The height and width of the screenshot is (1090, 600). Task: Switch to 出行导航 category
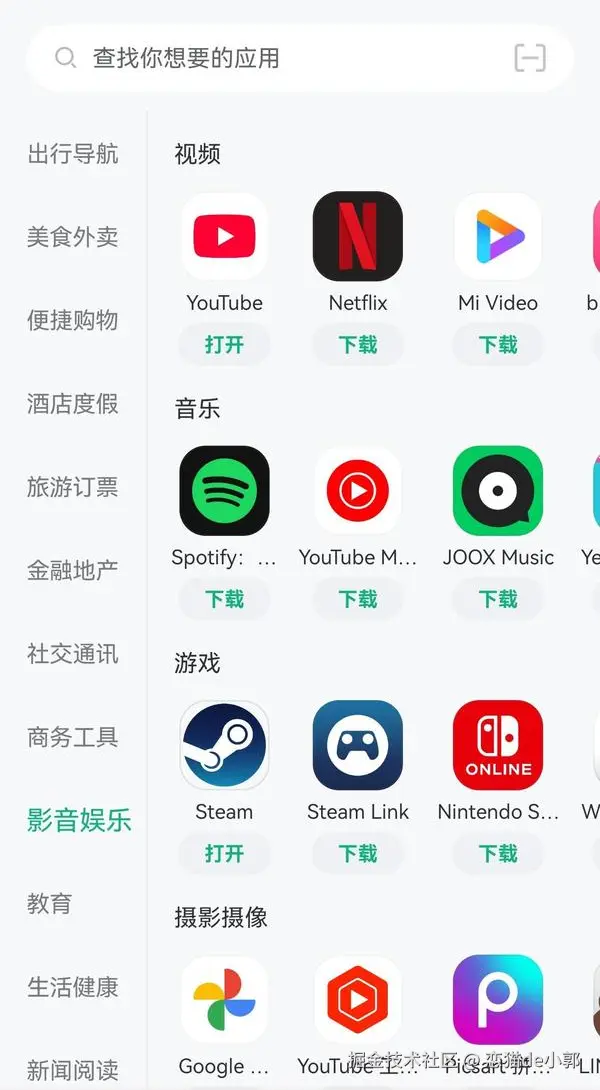click(73, 154)
